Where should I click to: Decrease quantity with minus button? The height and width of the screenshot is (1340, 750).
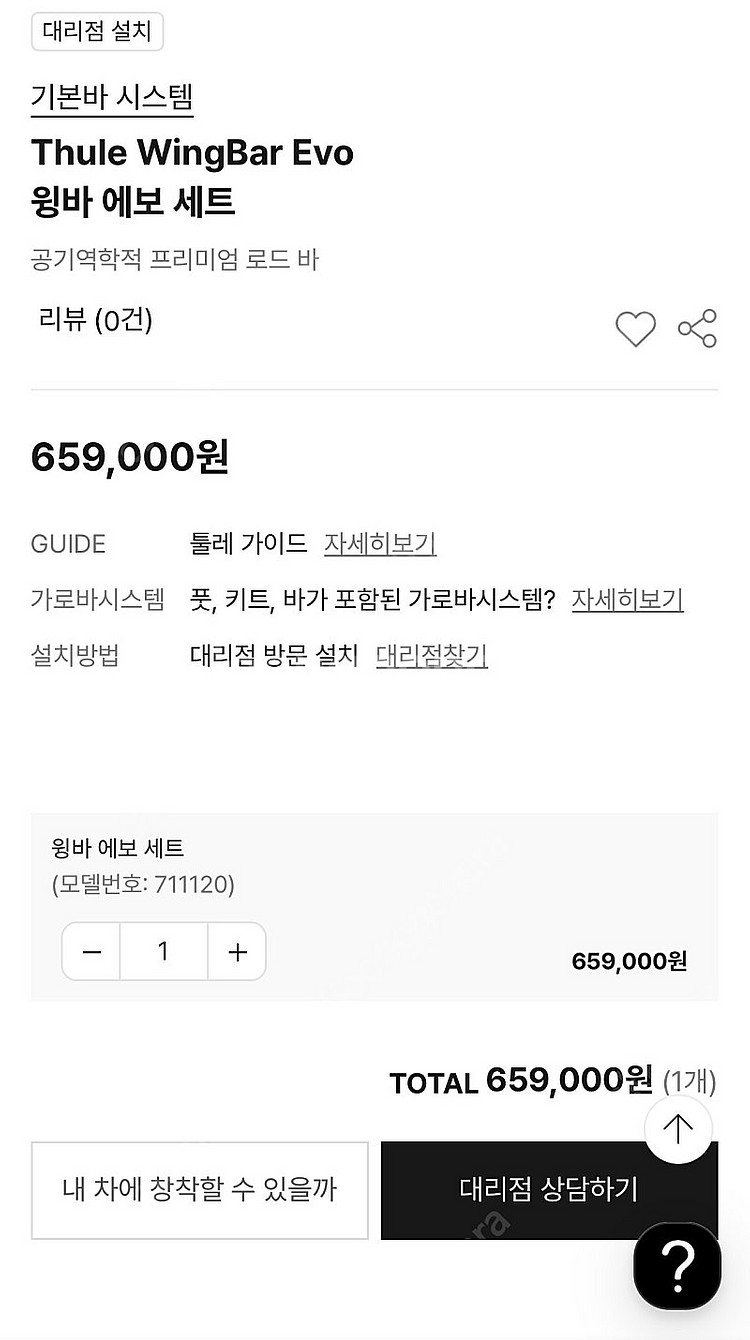(x=92, y=952)
